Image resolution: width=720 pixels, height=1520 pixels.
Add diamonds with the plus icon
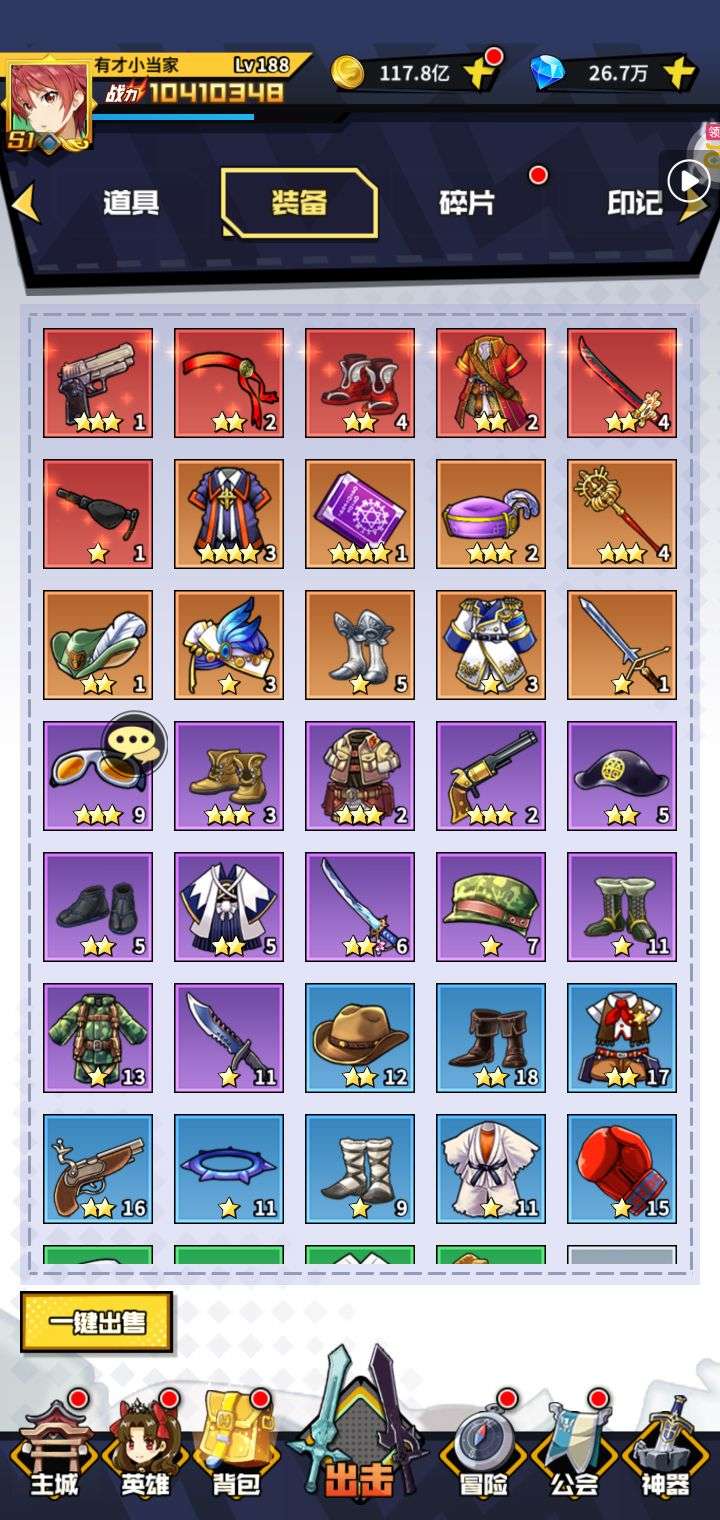[679, 72]
